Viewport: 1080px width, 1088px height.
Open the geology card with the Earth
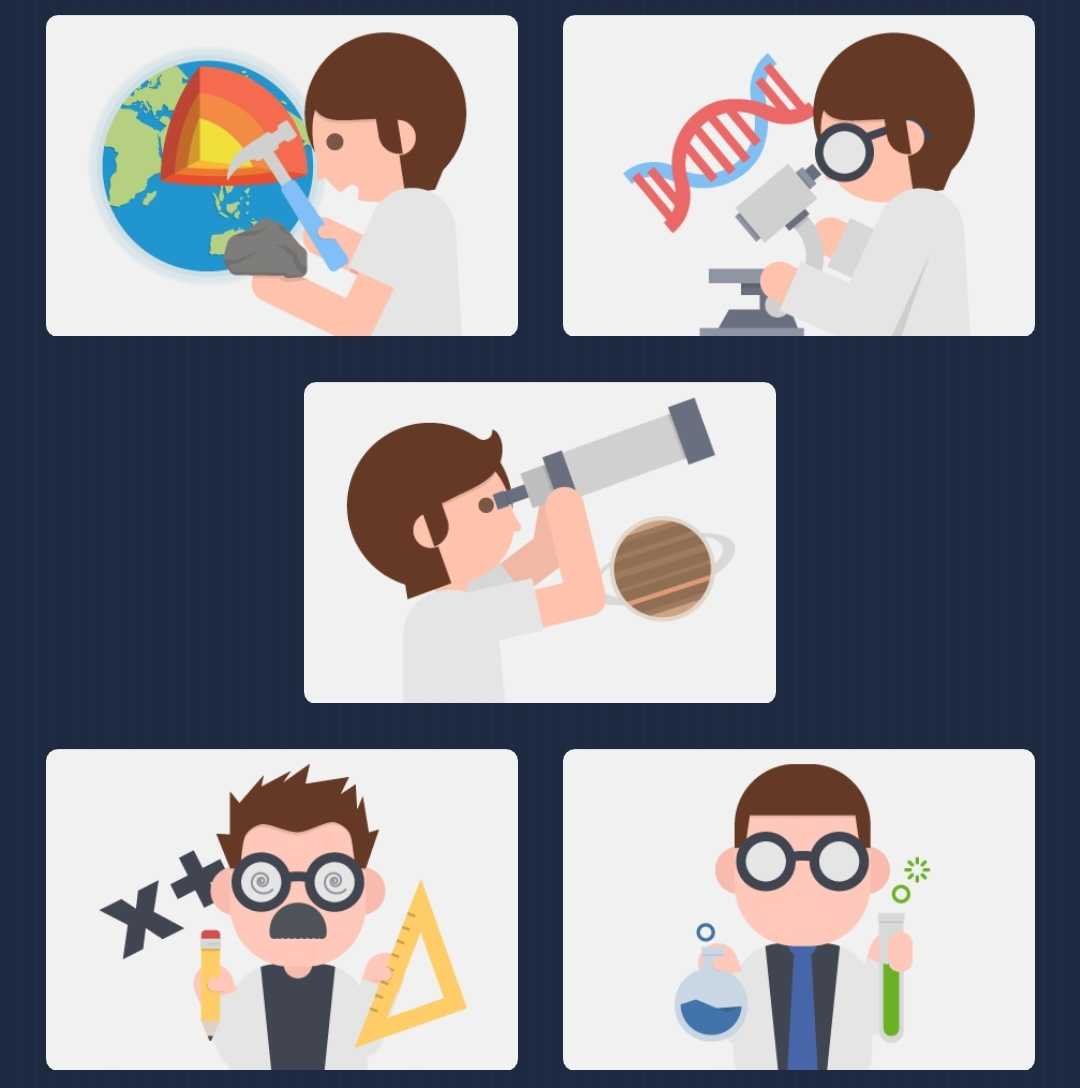tap(281, 176)
